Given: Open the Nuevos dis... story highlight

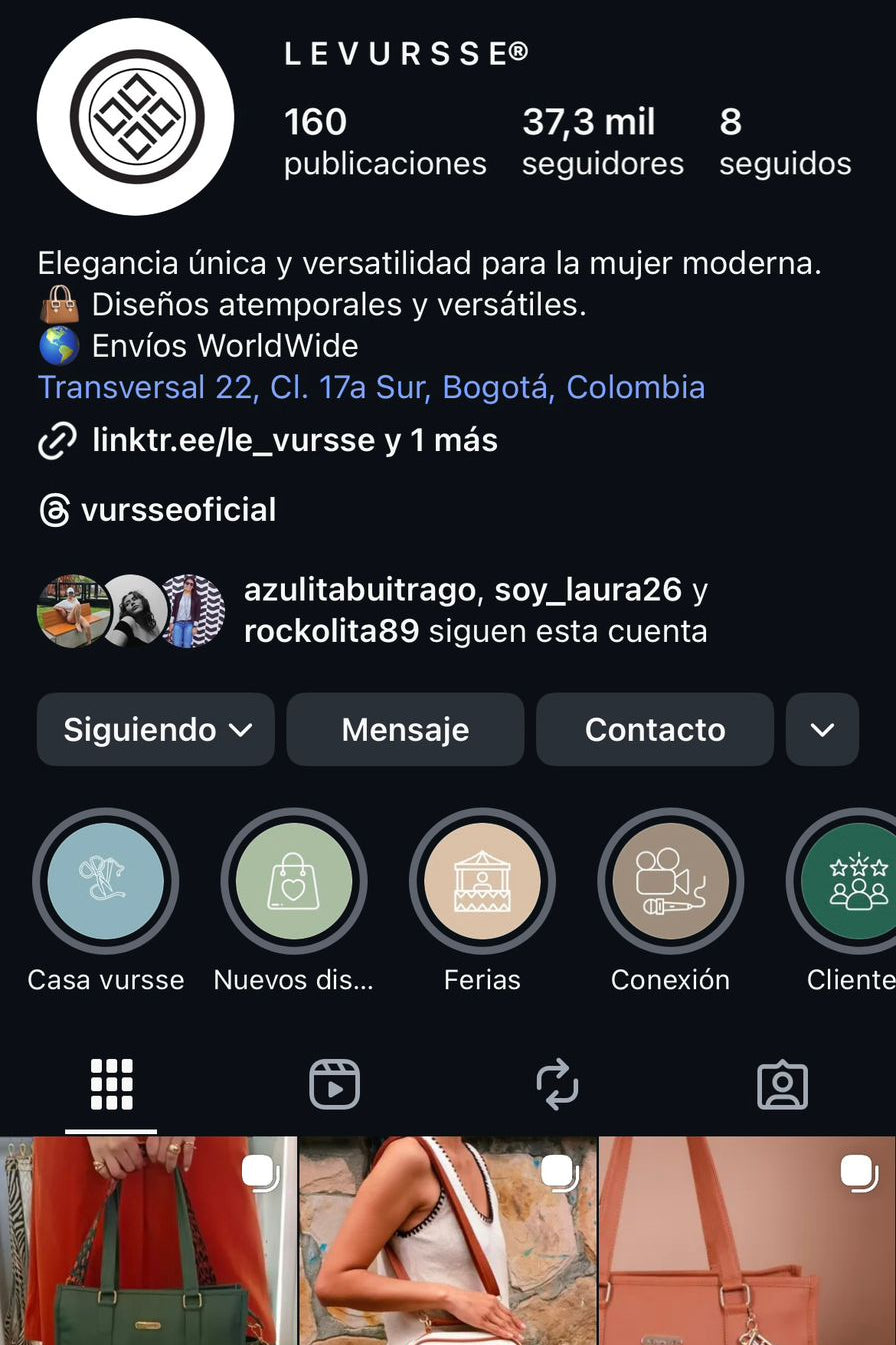Looking at the screenshot, I should [x=294, y=881].
